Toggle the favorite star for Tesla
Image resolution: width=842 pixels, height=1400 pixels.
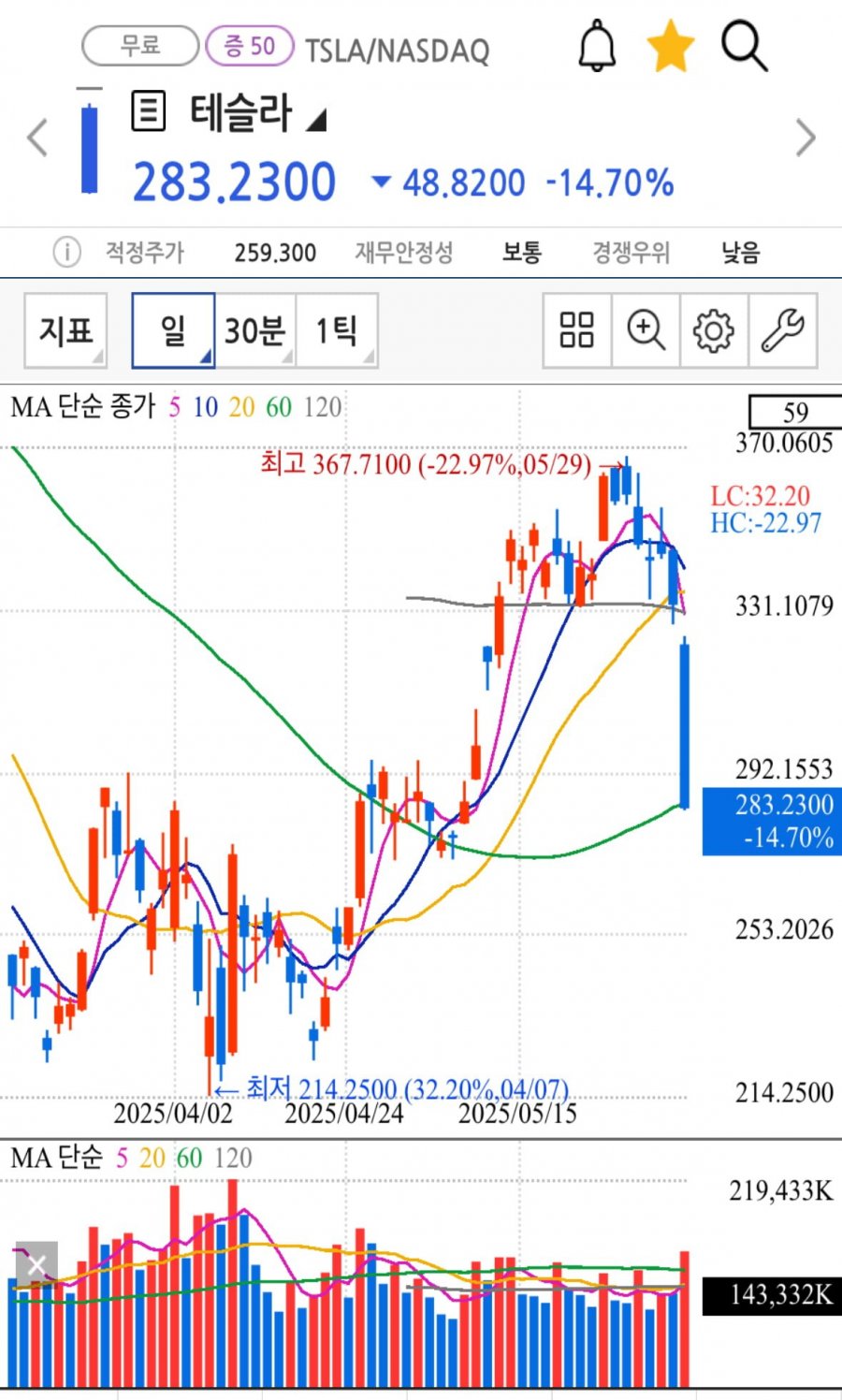(670, 47)
